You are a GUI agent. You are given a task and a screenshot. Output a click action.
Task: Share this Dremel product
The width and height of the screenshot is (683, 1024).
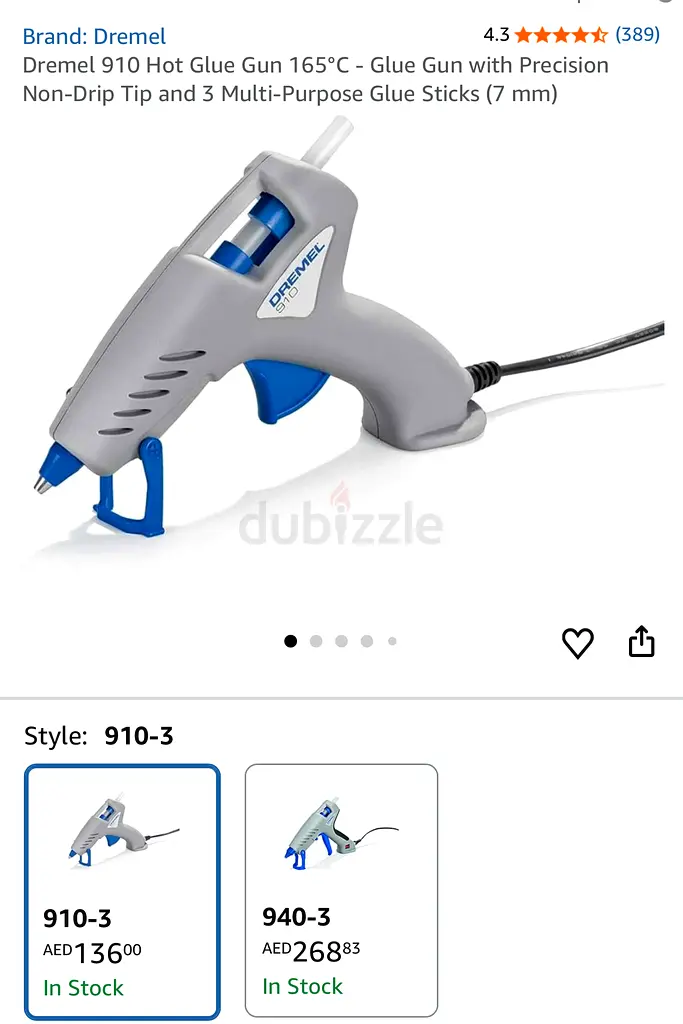[x=641, y=642]
